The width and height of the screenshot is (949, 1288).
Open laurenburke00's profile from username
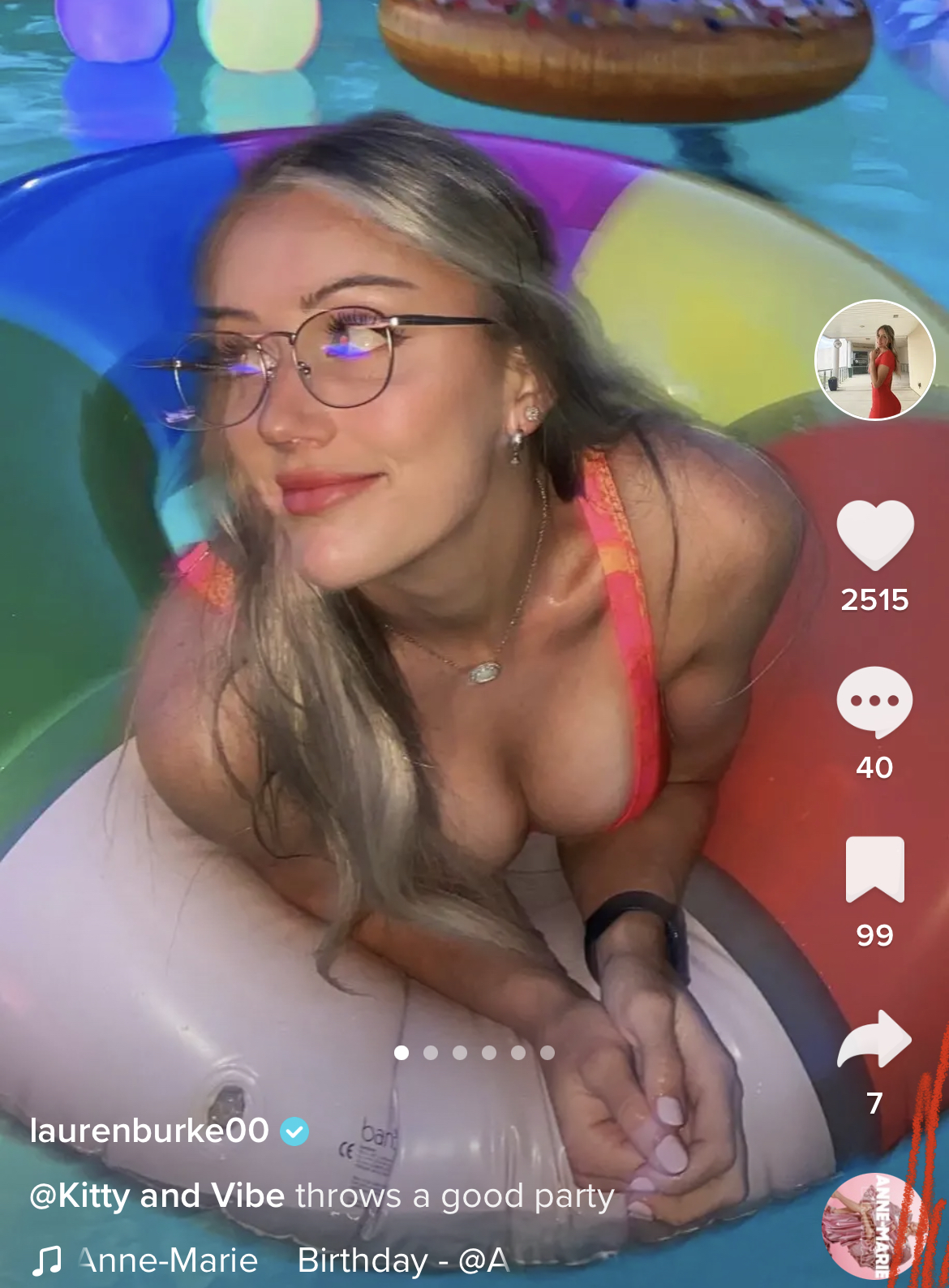point(149,1131)
